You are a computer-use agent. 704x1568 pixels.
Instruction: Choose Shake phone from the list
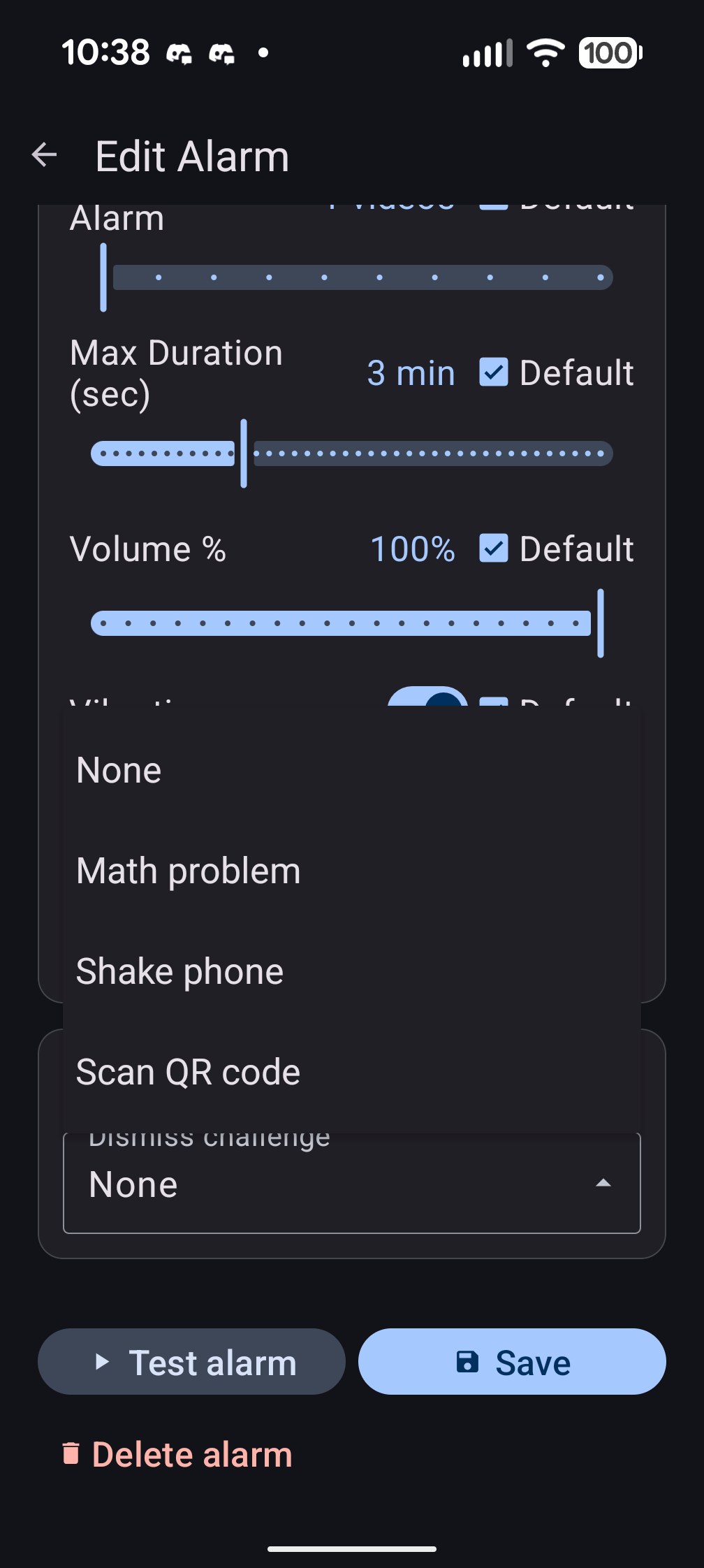click(x=179, y=971)
